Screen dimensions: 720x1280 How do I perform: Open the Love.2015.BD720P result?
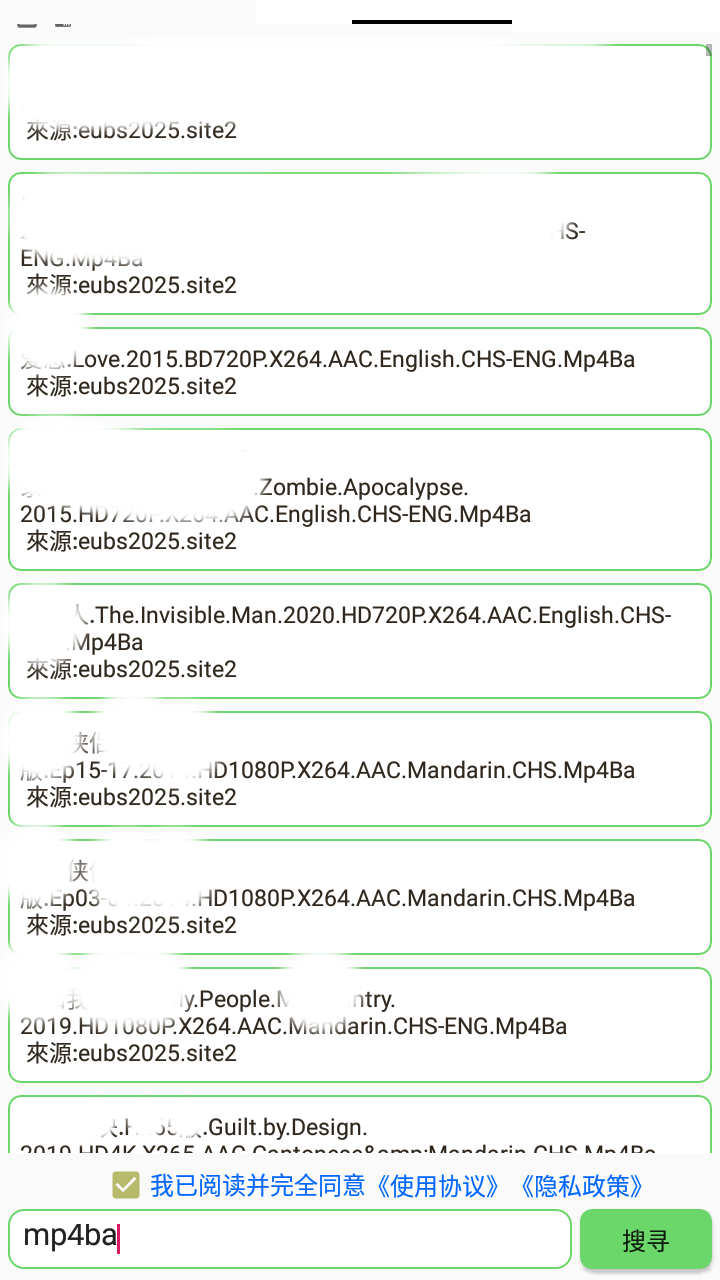[x=360, y=371]
